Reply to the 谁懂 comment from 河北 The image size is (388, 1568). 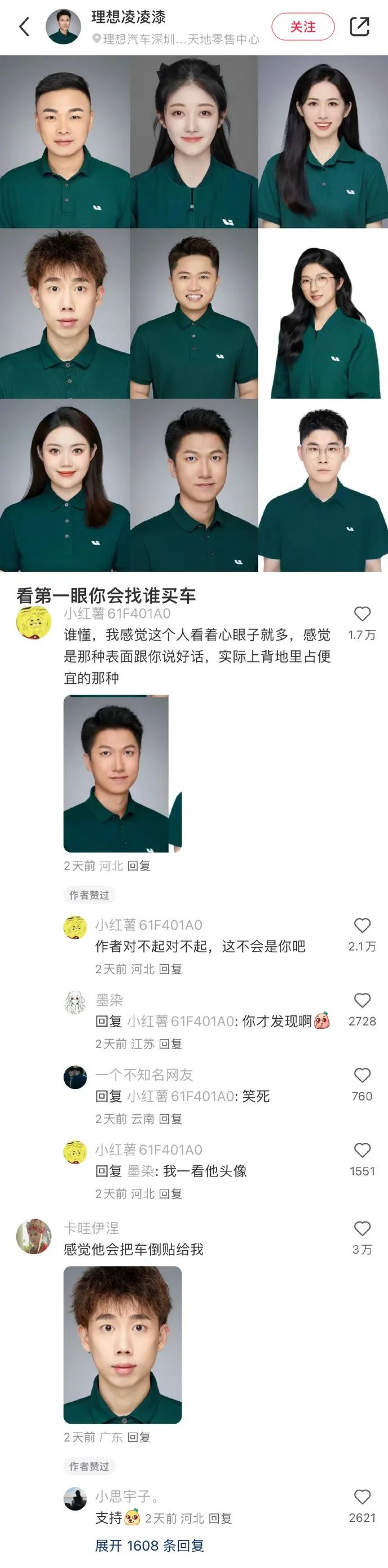pos(139,865)
